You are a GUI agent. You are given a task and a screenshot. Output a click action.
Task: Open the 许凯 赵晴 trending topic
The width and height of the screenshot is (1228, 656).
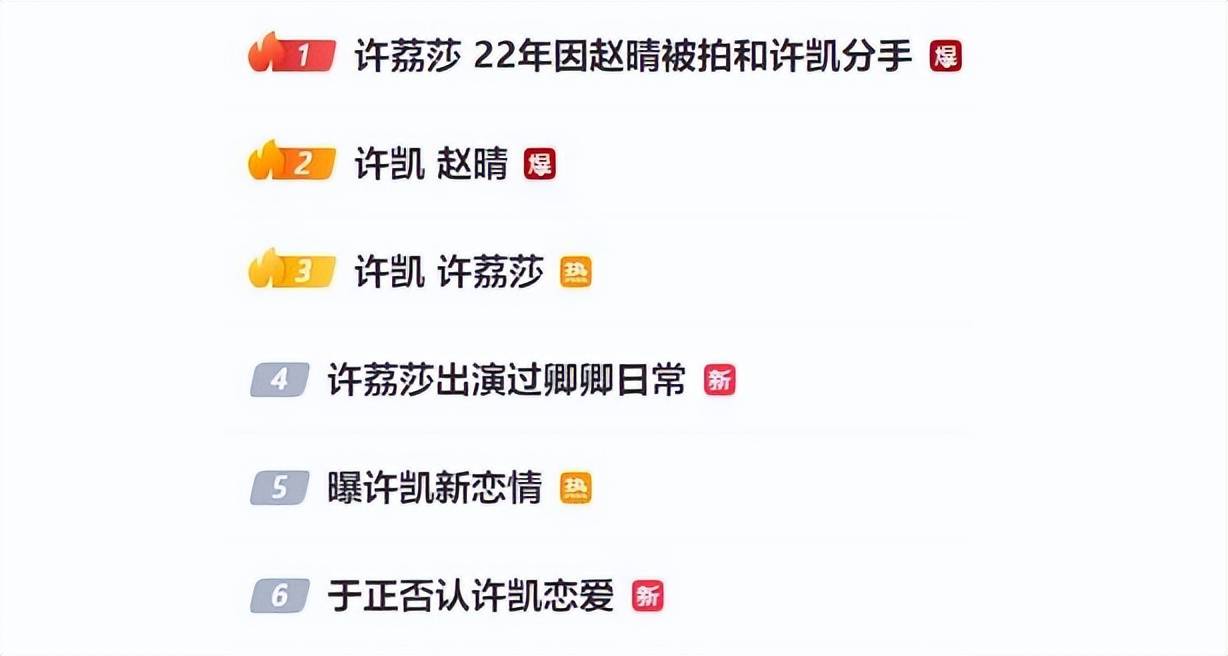pyautogui.click(x=431, y=165)
